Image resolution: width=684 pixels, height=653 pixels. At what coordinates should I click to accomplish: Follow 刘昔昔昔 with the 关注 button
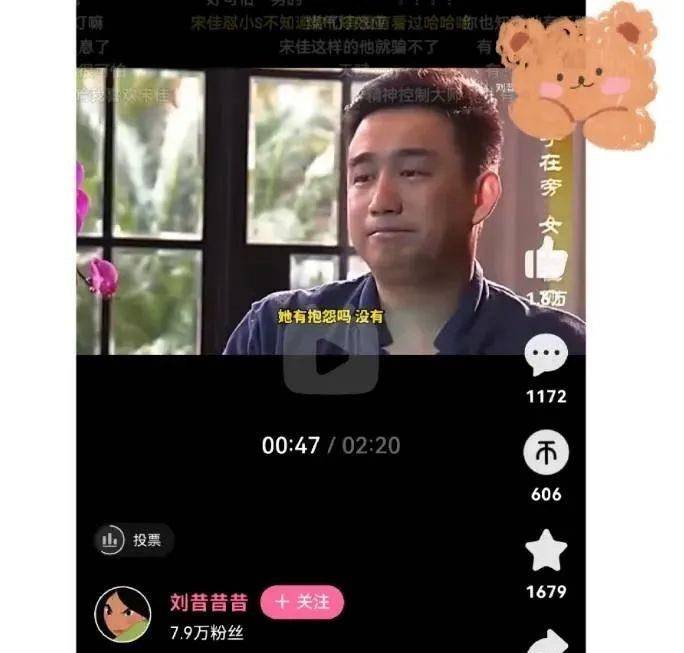pos(302,602)
